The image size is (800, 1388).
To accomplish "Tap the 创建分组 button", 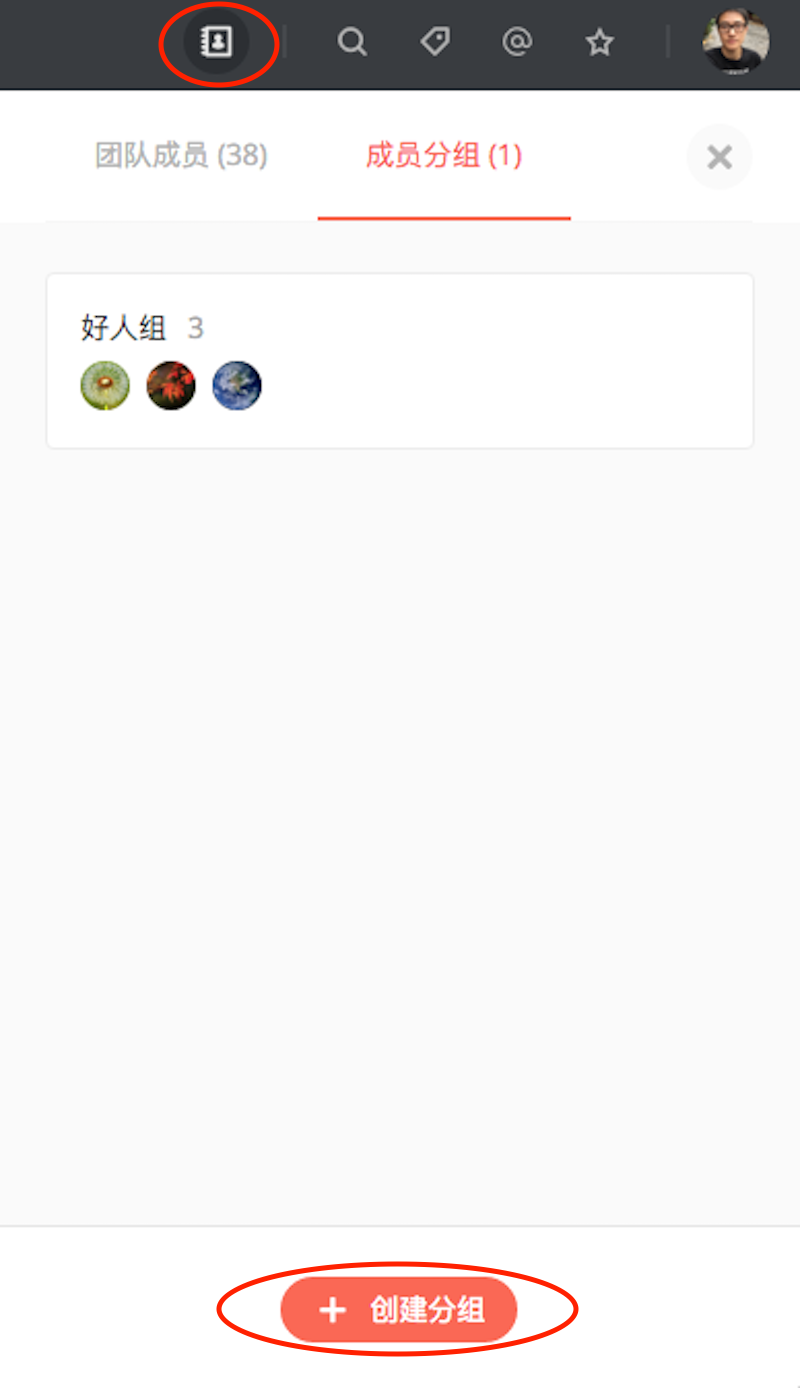I will [399, 1310].
